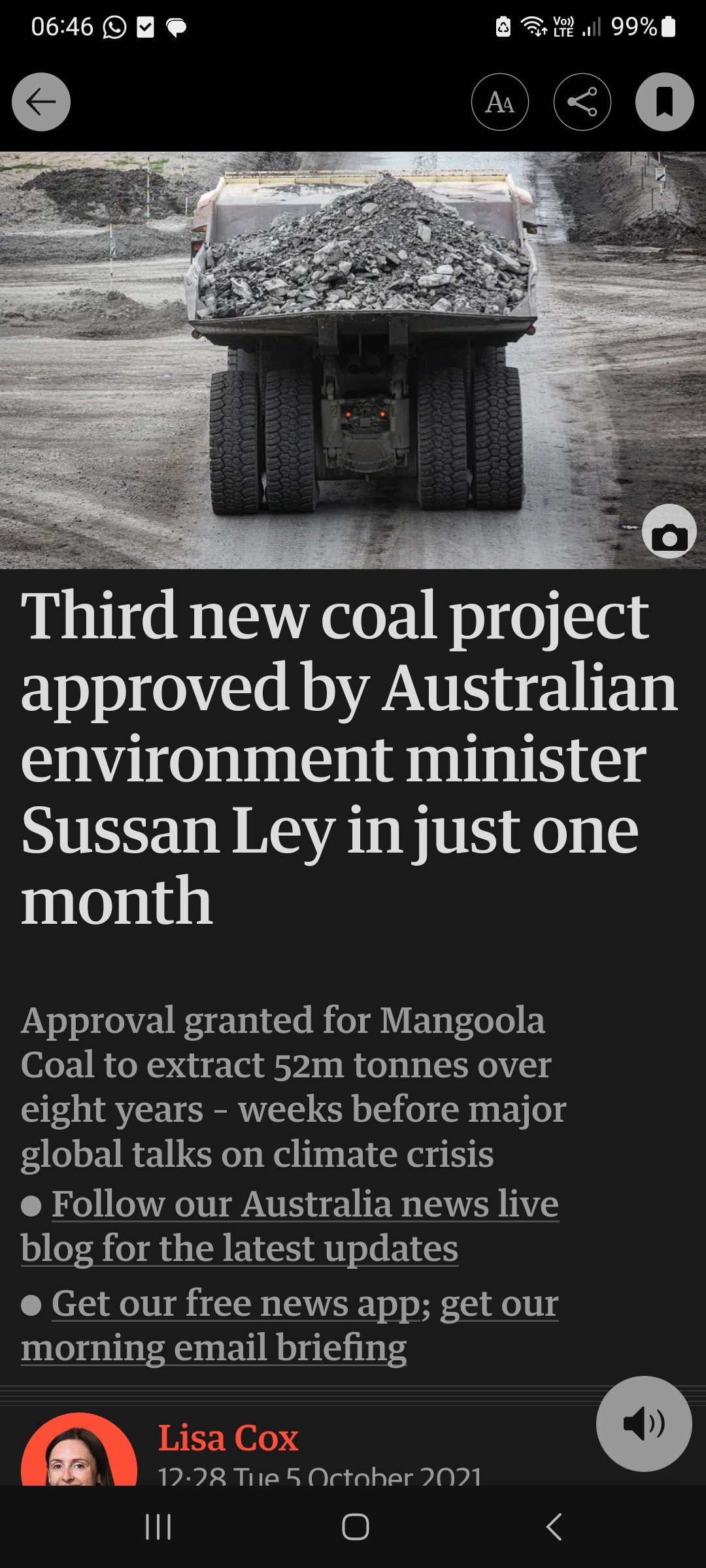Screen dimensions: 706x1568
Task: Bookmark this coal project article
Action: point(665,102)
